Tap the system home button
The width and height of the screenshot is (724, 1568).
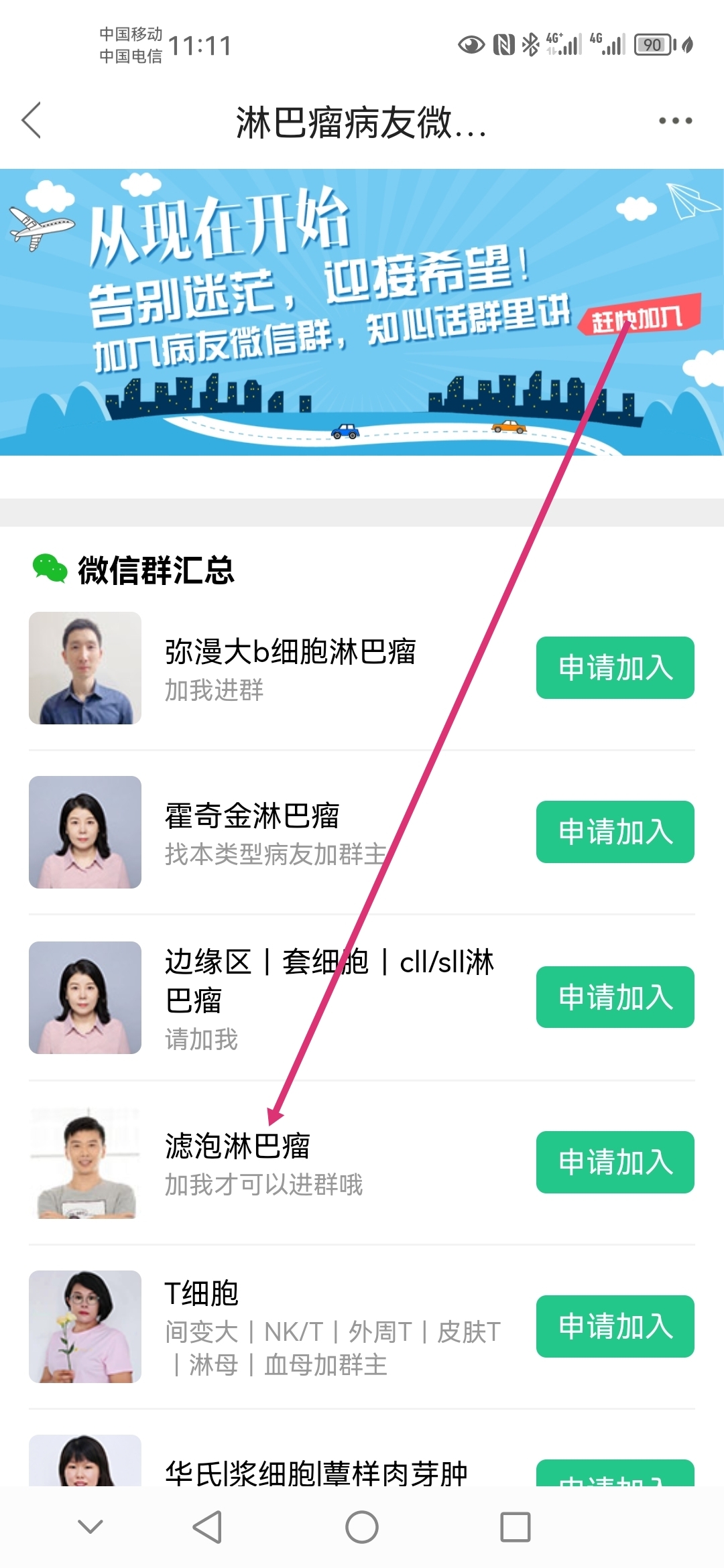tap(362, 1527)
